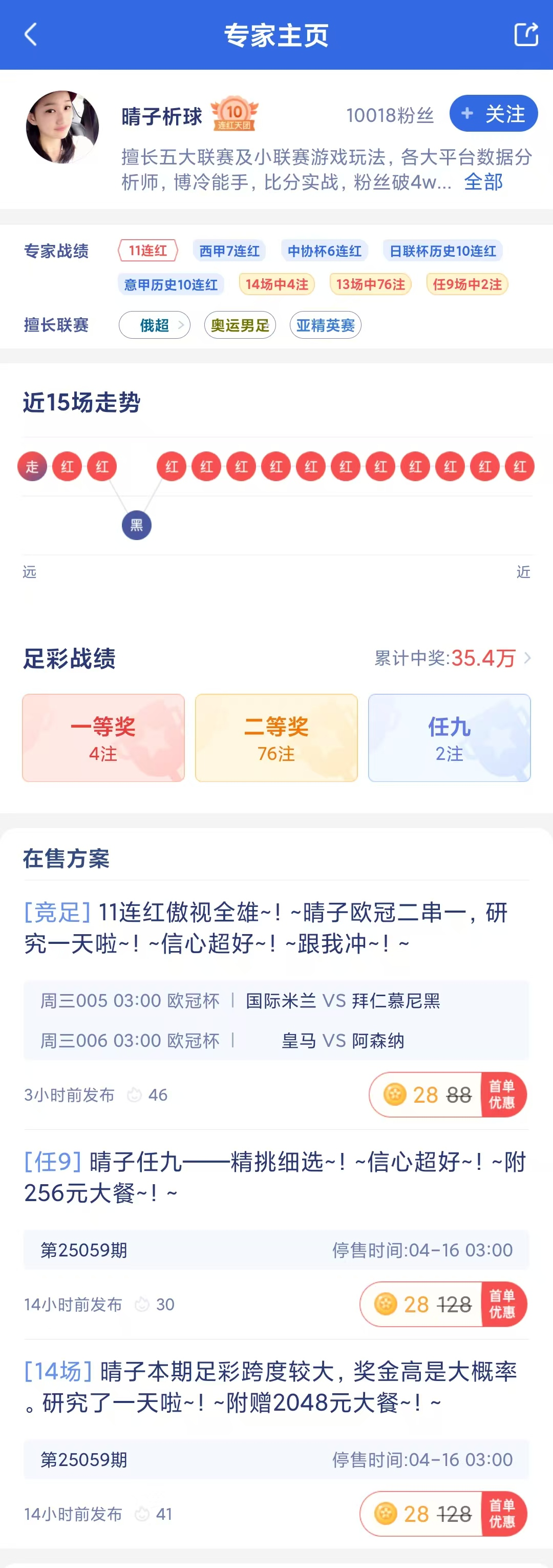553x1568 pixels.
Task: Share this expert page
Action: 526,35
